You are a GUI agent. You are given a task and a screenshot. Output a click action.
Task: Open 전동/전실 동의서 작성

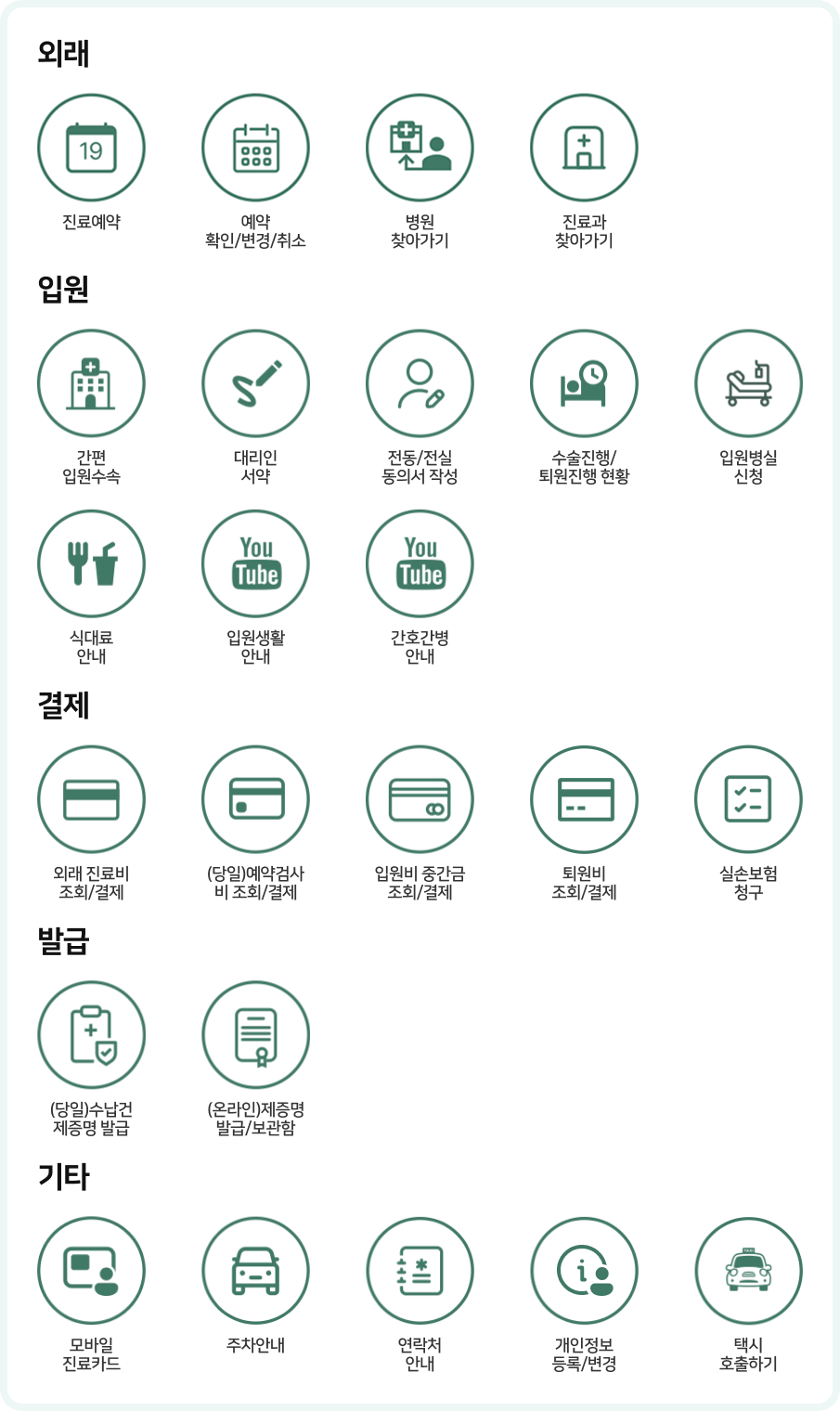[x=420, y=384]
